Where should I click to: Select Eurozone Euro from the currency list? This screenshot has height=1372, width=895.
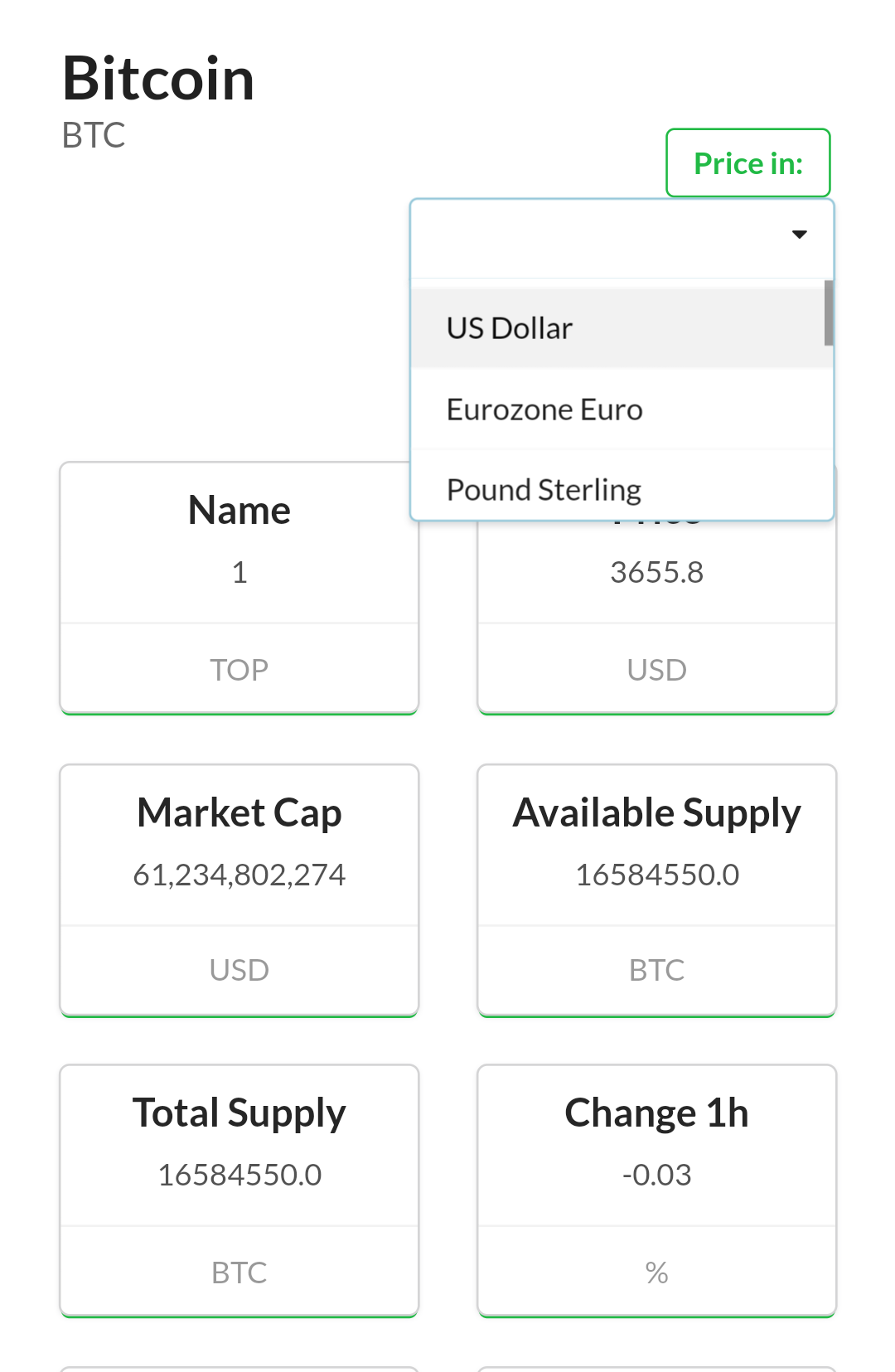[544, 408]
